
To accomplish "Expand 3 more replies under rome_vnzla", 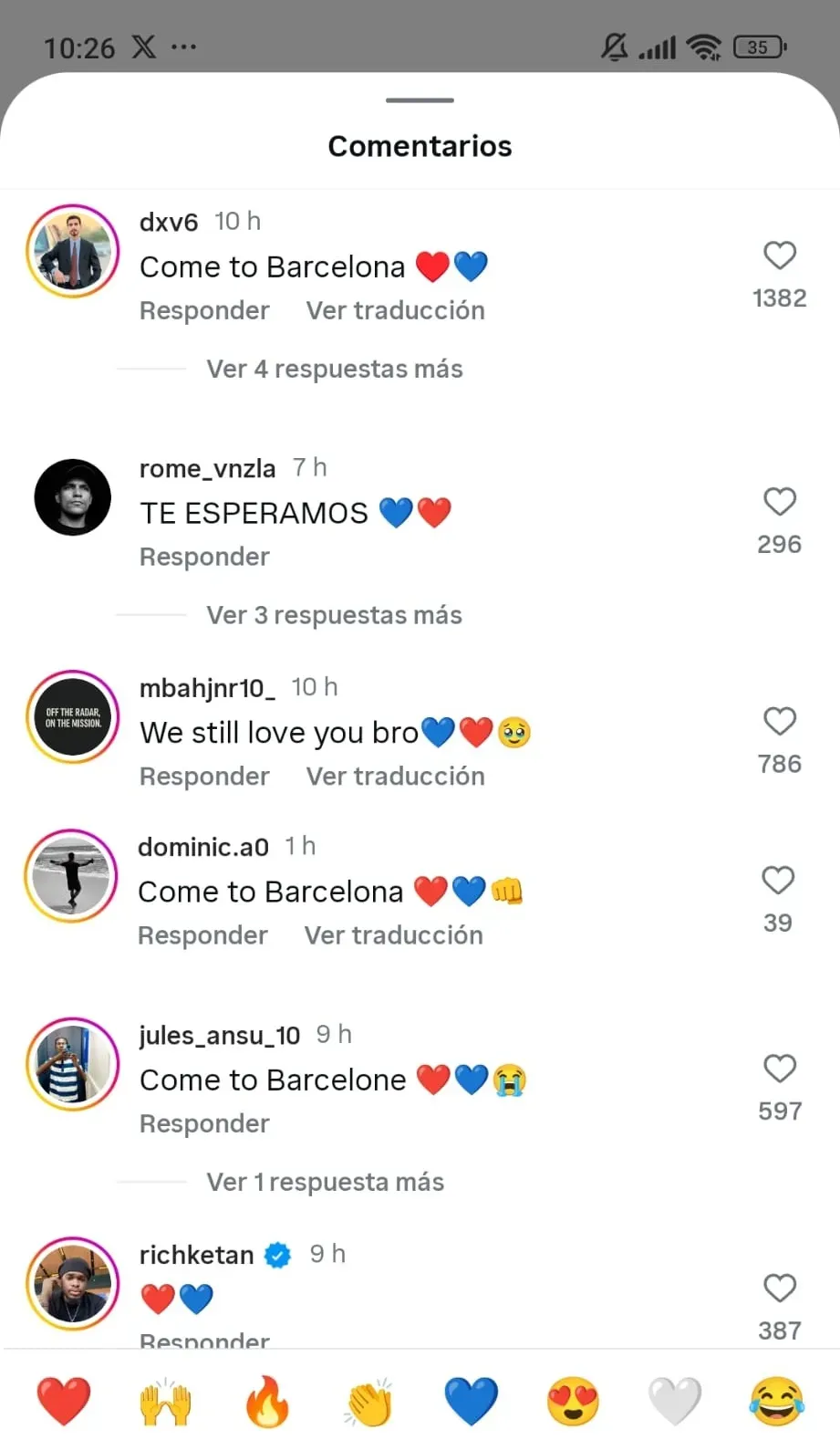I will point(334,616).
